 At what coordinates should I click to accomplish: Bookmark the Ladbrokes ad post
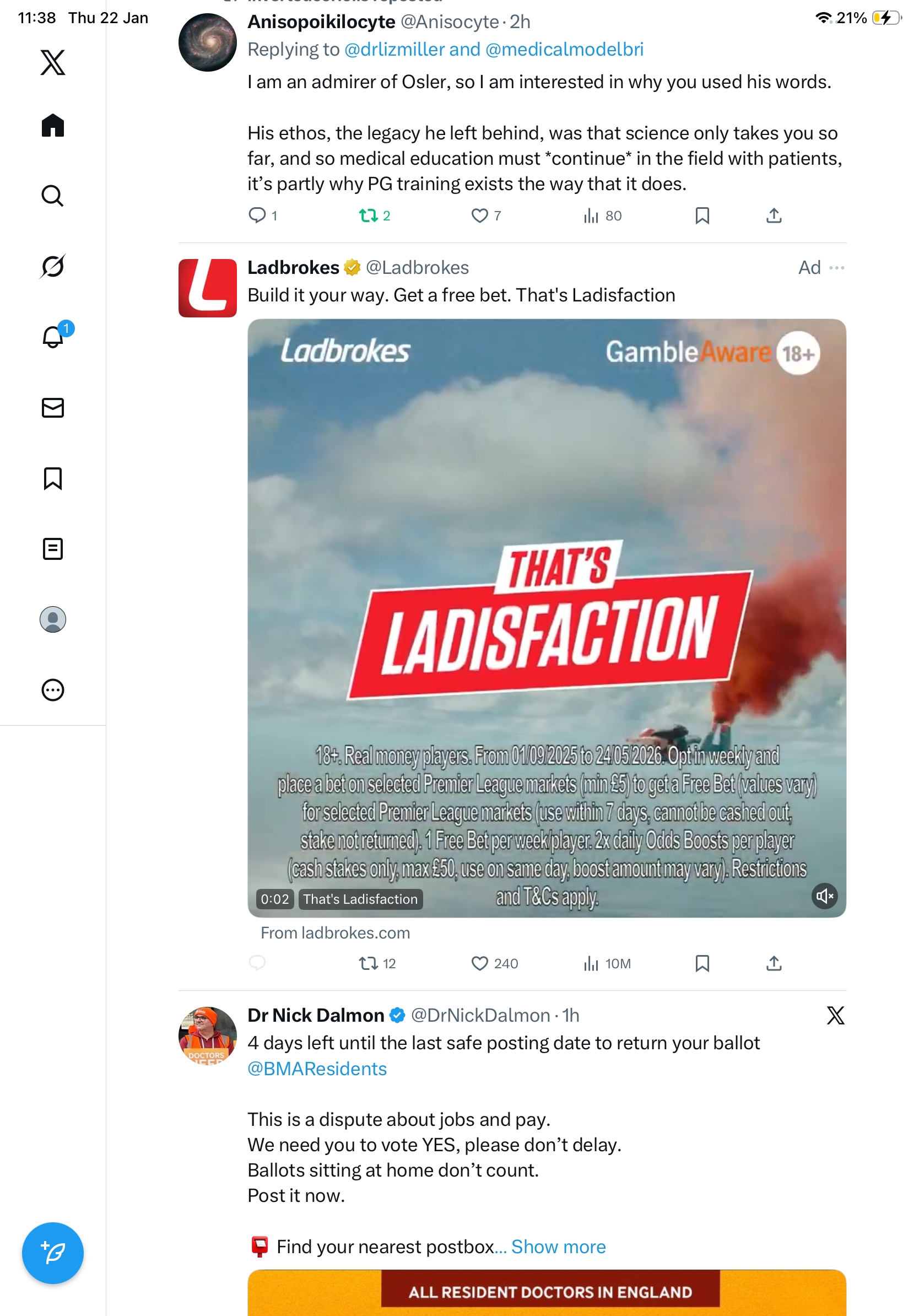pos(702,963)
